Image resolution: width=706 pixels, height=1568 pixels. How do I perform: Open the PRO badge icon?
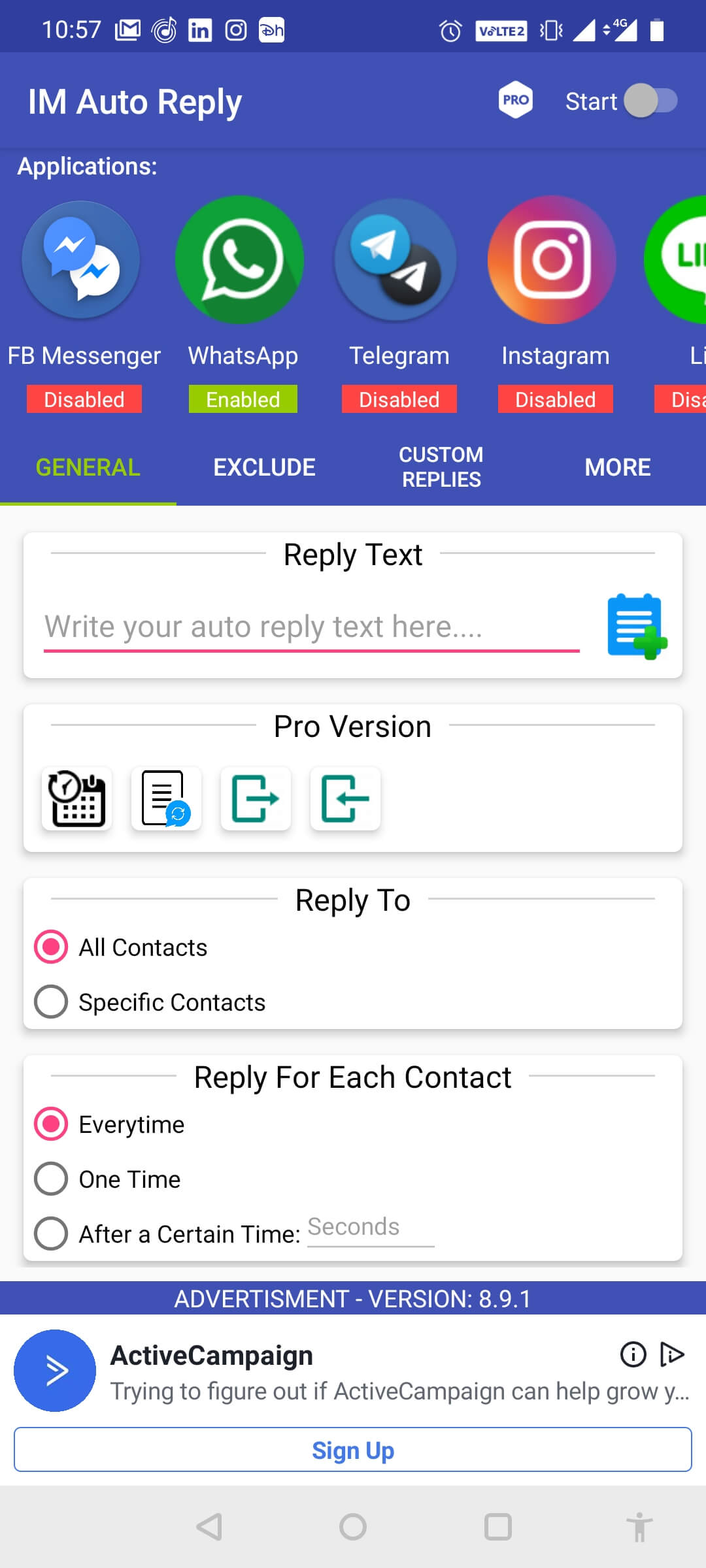(515, 100)
